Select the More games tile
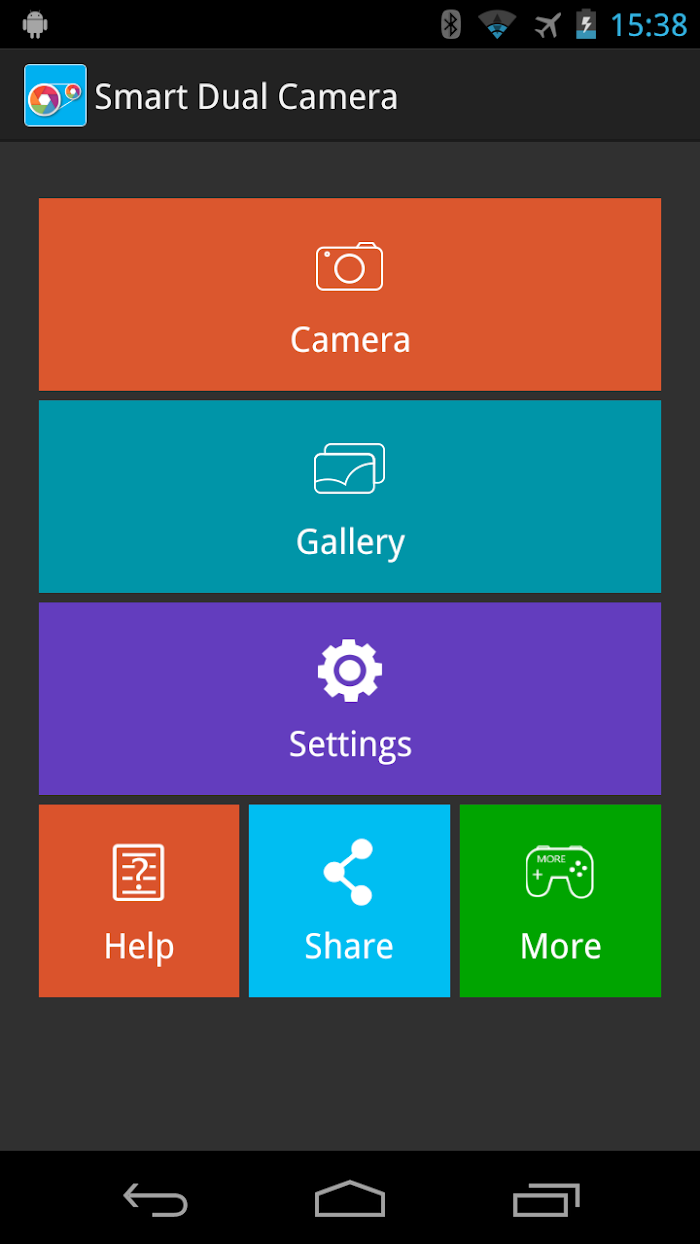The height and width of the screenshot is (1244, 700). tap(560, 901)
